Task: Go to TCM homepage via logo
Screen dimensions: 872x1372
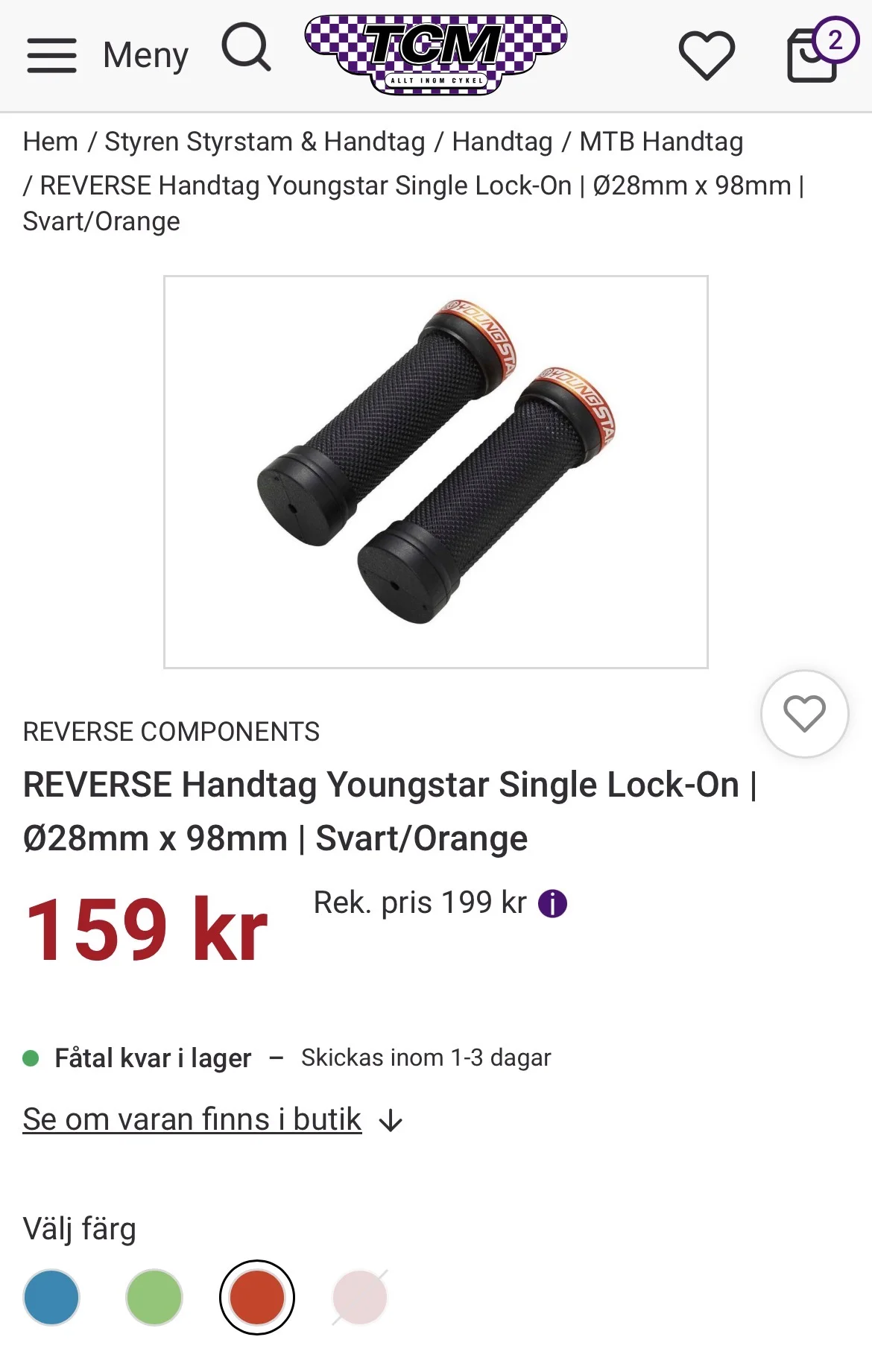Action: [x=436, y=54]
